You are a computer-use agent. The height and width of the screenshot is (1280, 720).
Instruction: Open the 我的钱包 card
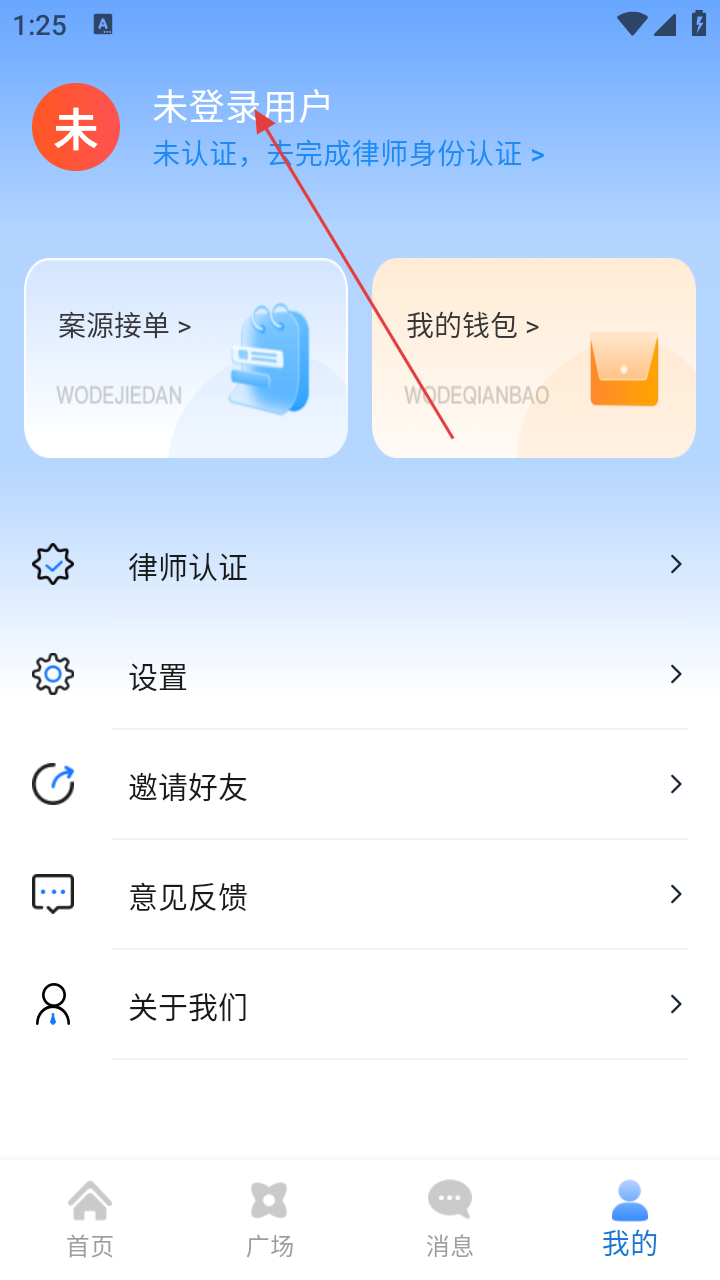(533, 358)
